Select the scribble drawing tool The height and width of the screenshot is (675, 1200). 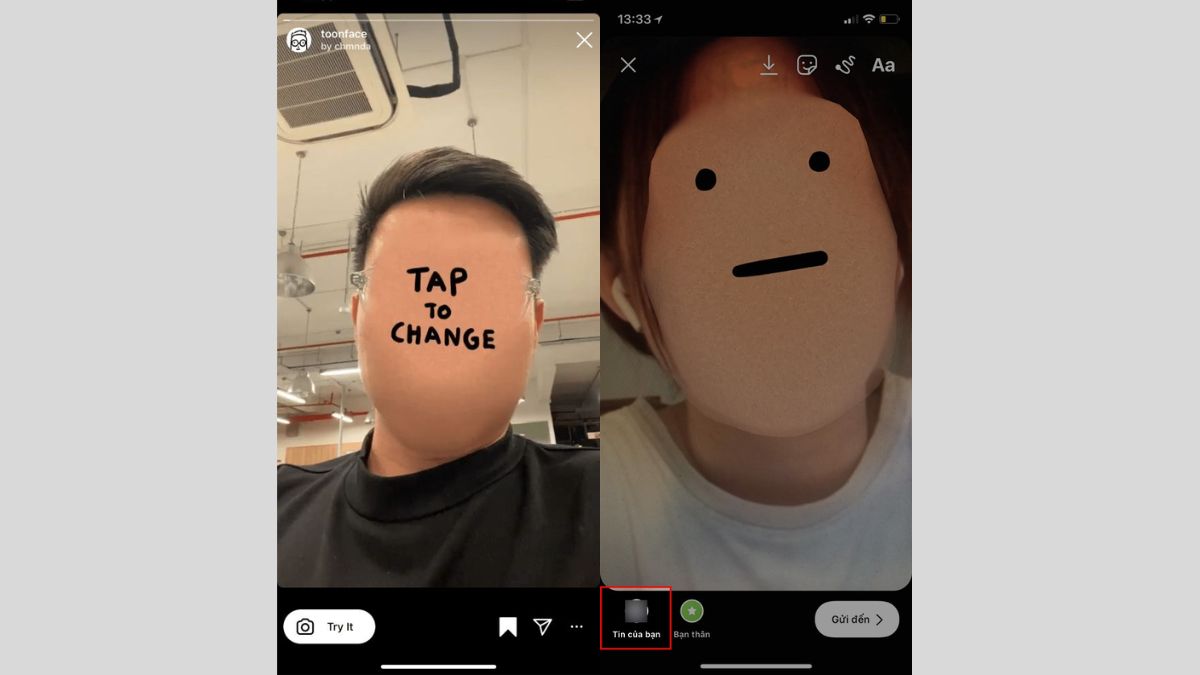point(845,65)
